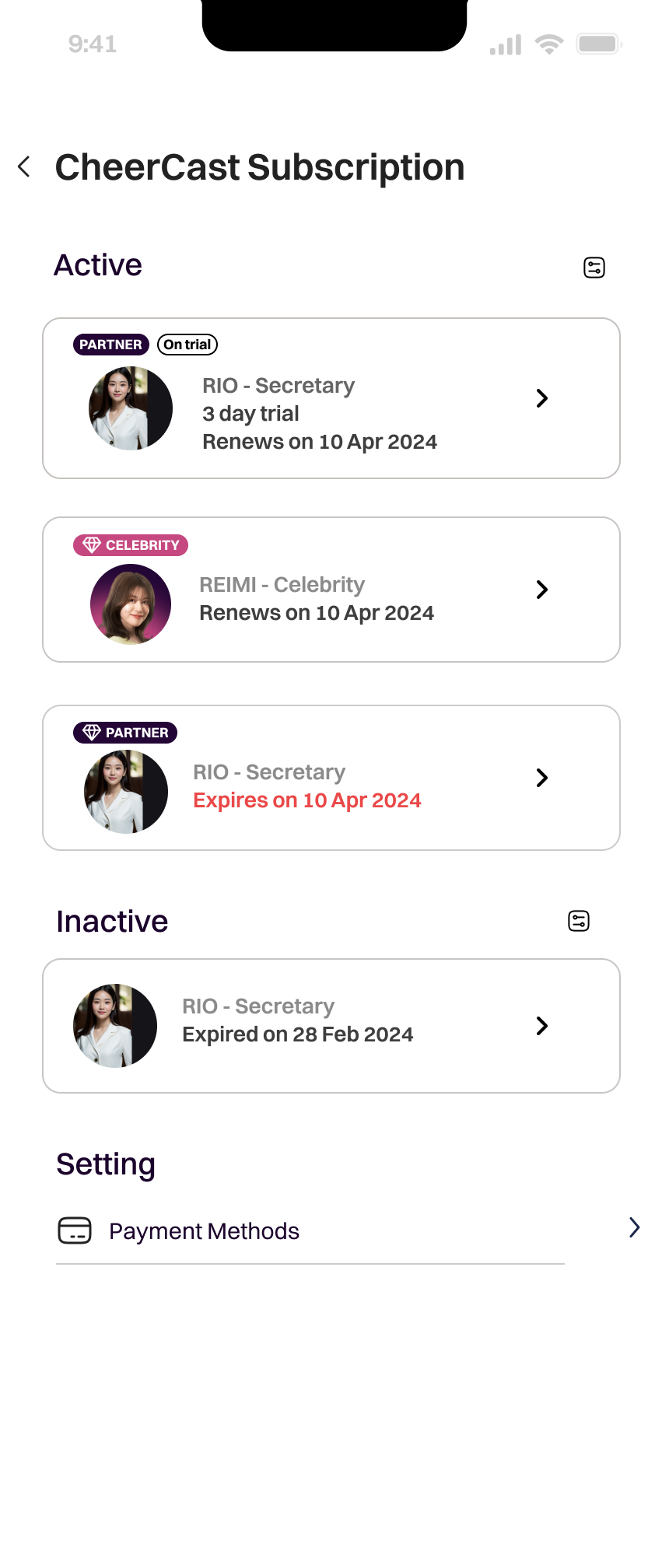Toggle the expired RIO subscription card
The image size is (669, 1568).
[331, 1025]
